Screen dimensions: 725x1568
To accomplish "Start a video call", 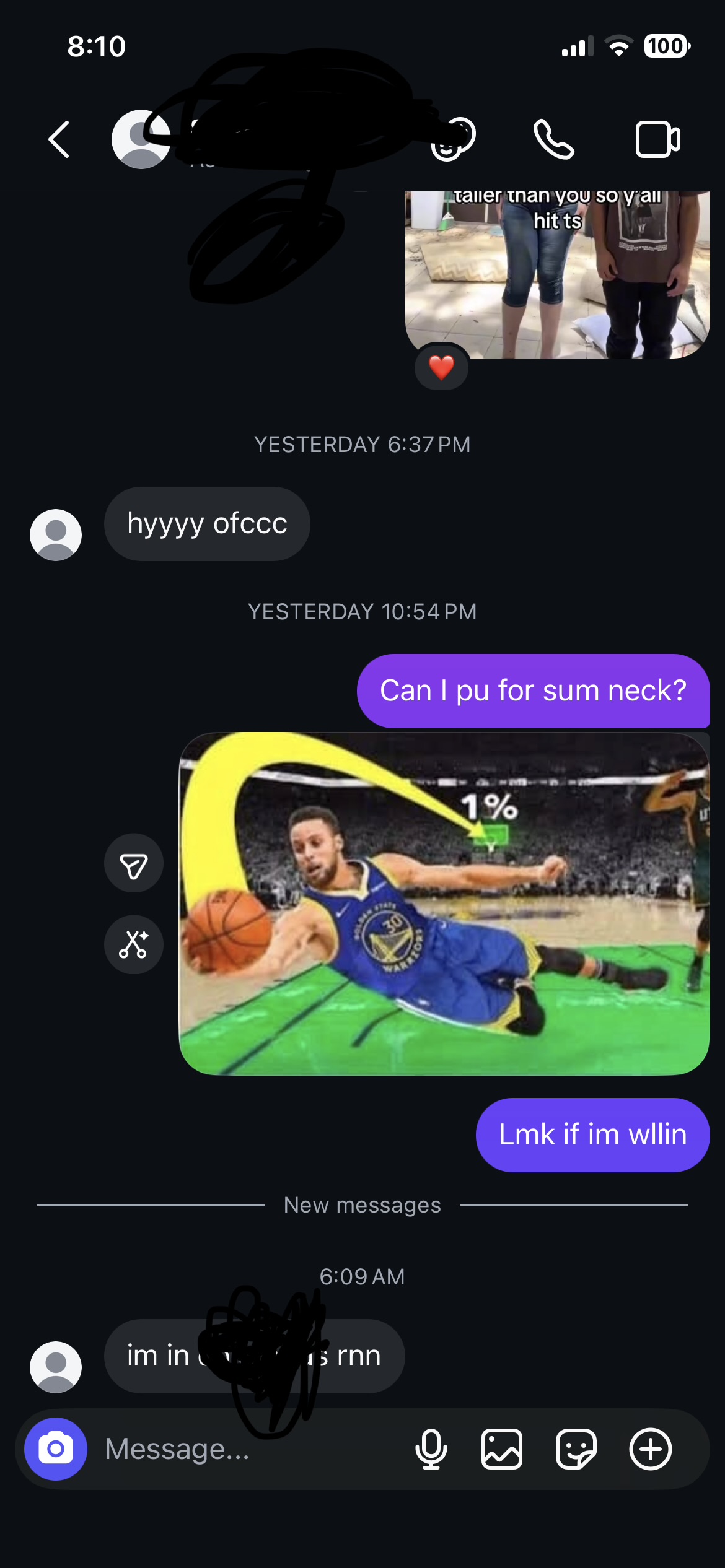I will 657,139.
